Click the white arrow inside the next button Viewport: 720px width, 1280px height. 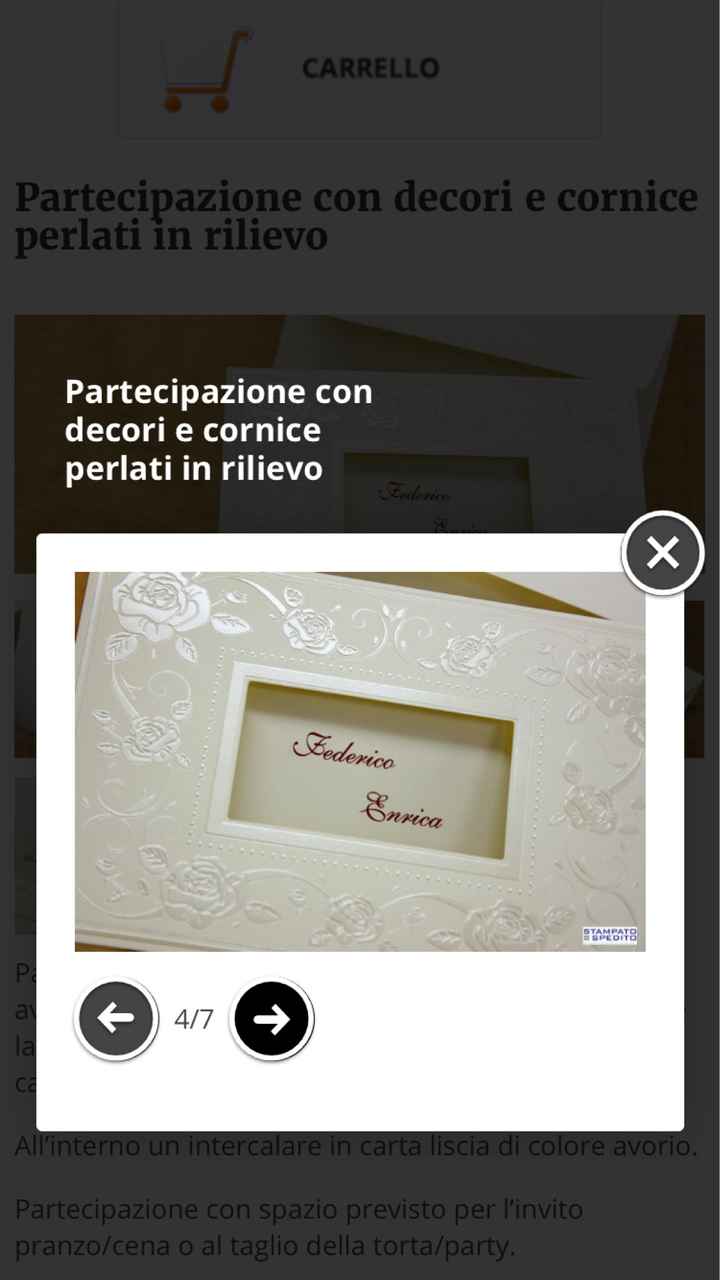271,1018
